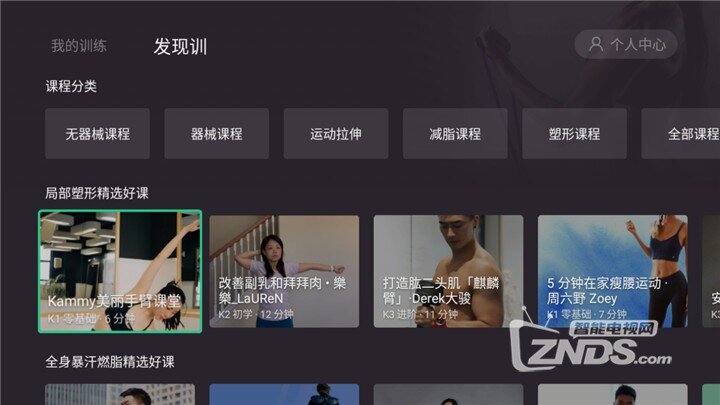720x405 pixels.
Task: Choose the 器械课程 category
Action: point(217,134)
